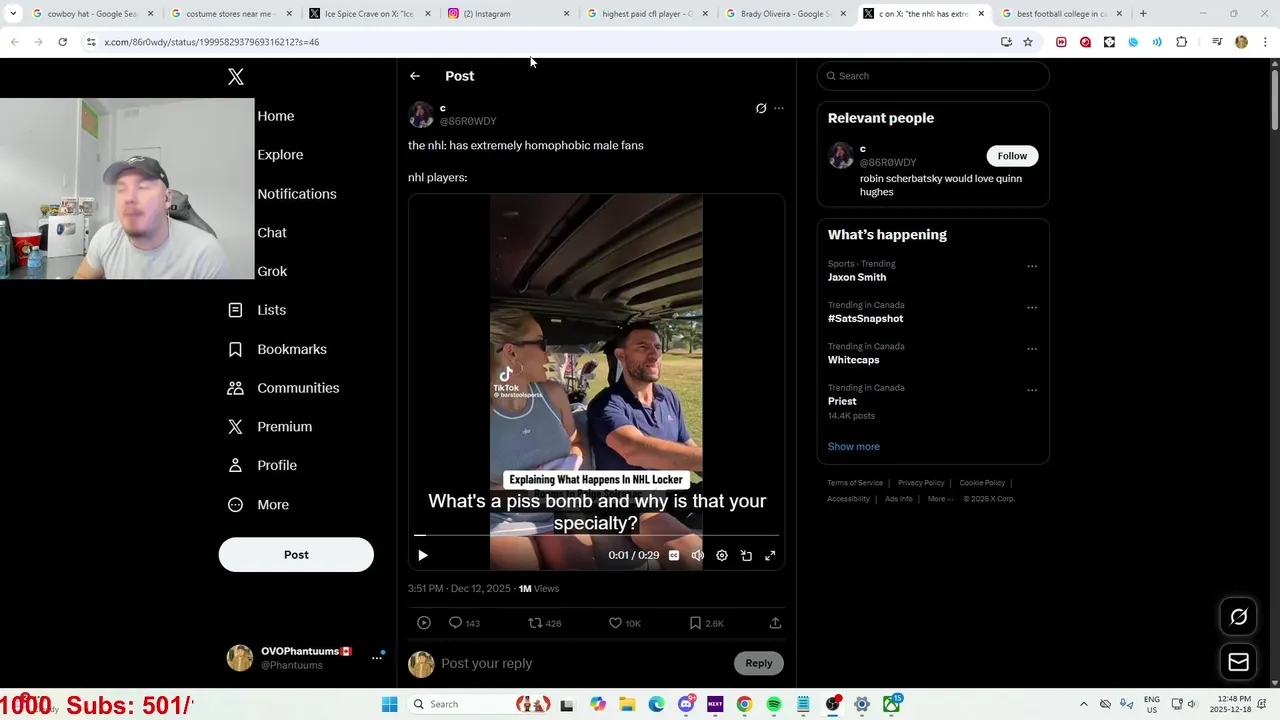Image resolution: width=1280 pixels, height=720 pixels.
Task: Mute the video sound
Action: pos(698,555)
